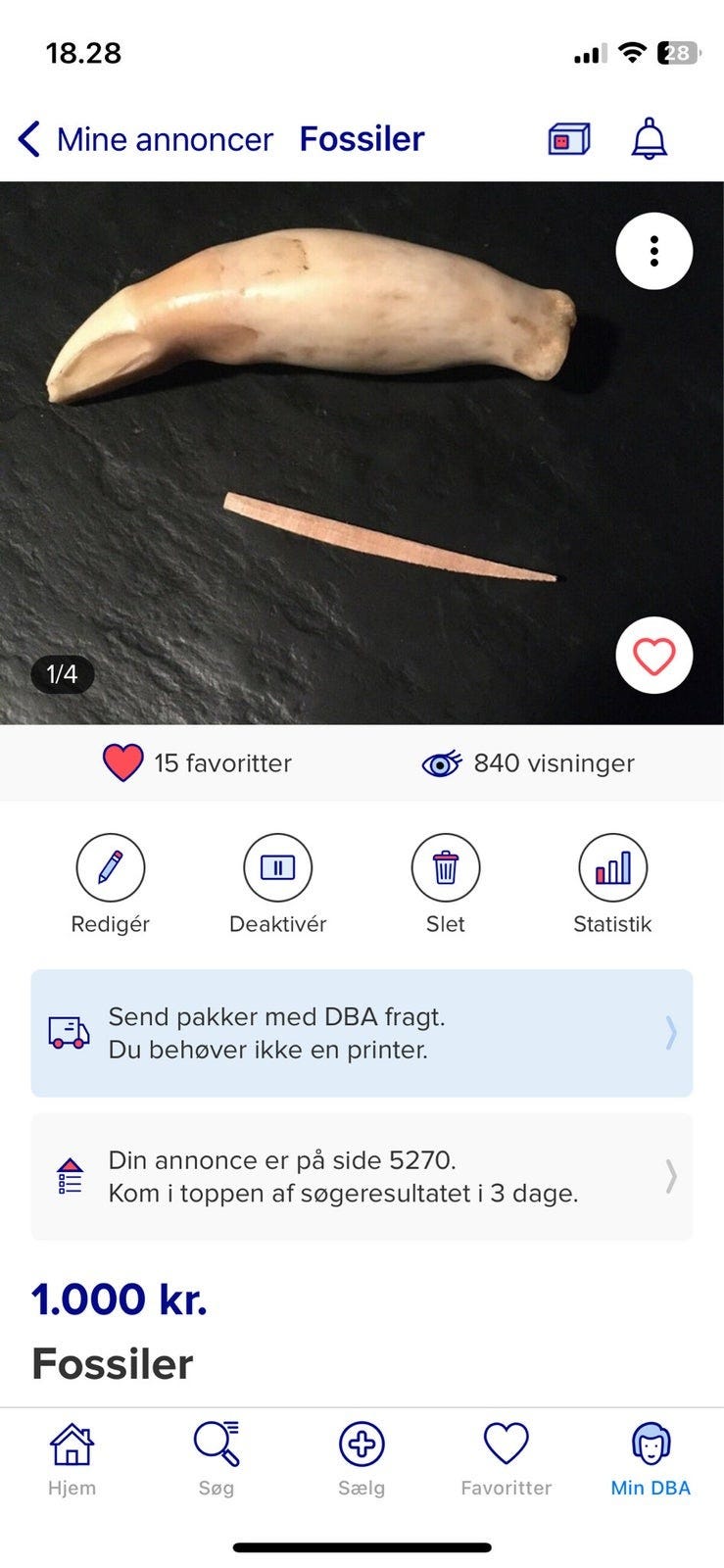Go to the Favoritter tab

[507, 1458]
